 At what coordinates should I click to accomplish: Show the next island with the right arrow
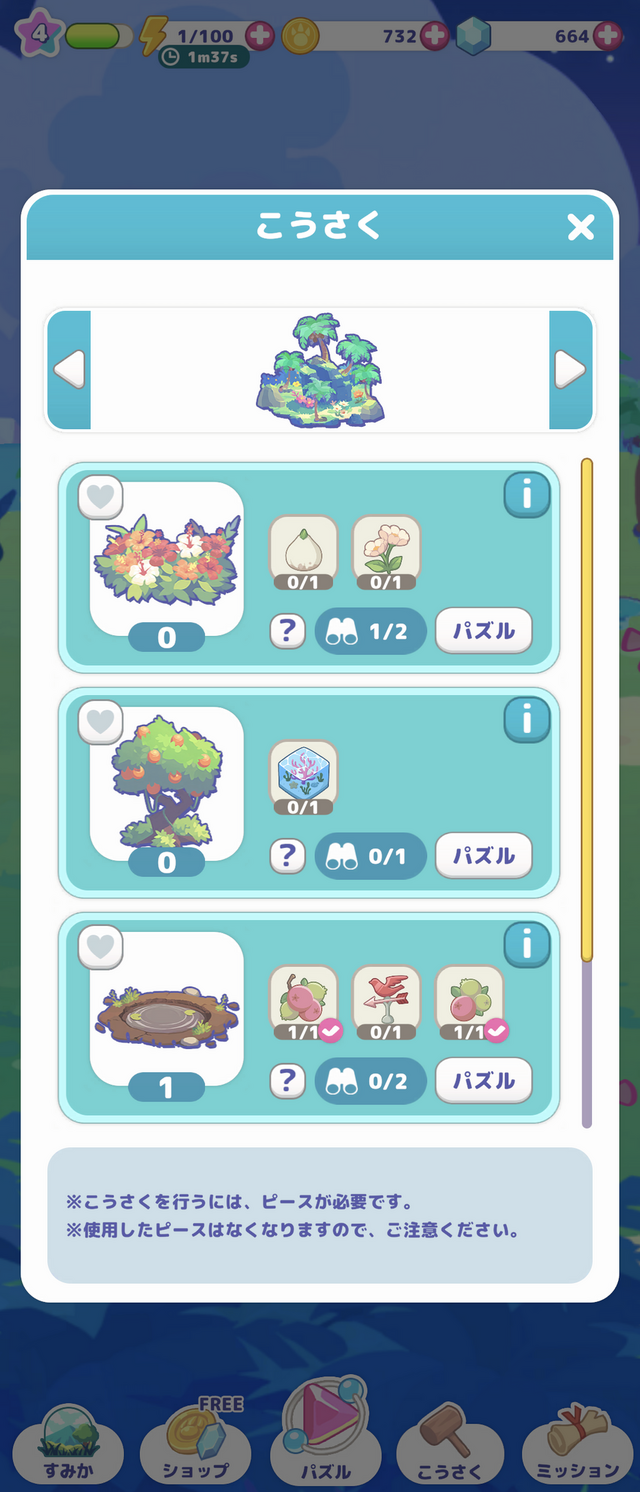[570, 370]
